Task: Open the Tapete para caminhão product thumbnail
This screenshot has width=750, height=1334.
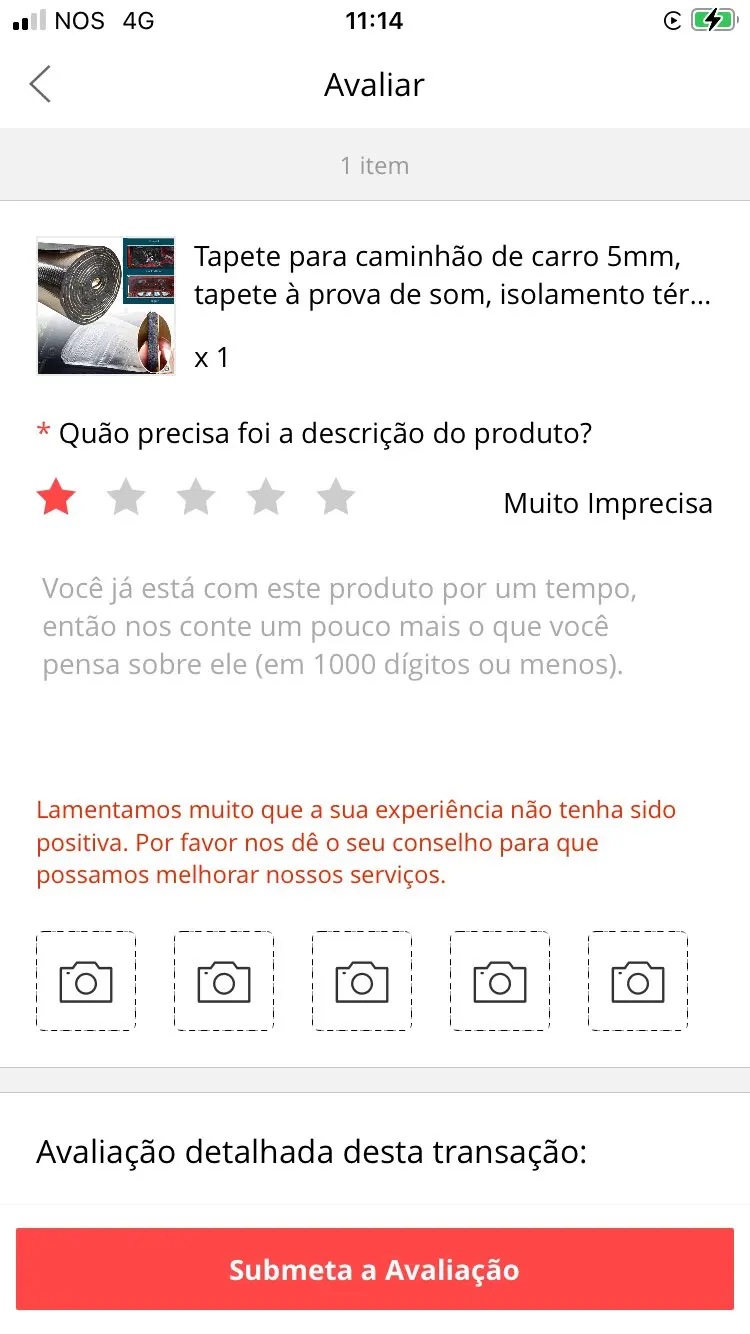Action: 106,306
